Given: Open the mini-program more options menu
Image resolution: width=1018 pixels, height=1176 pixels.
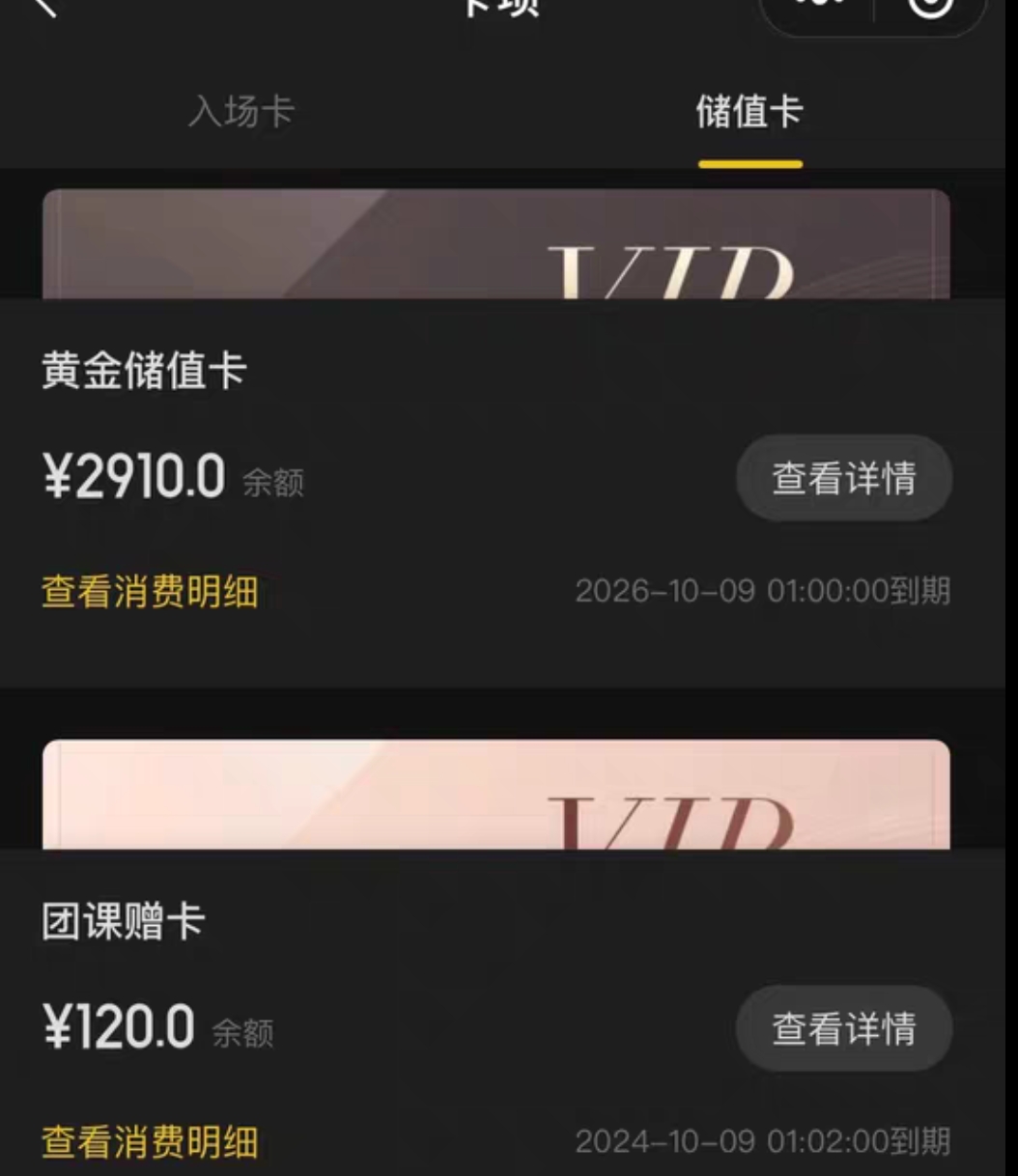Looking at the screenshot, I should [x=819, y=8].
